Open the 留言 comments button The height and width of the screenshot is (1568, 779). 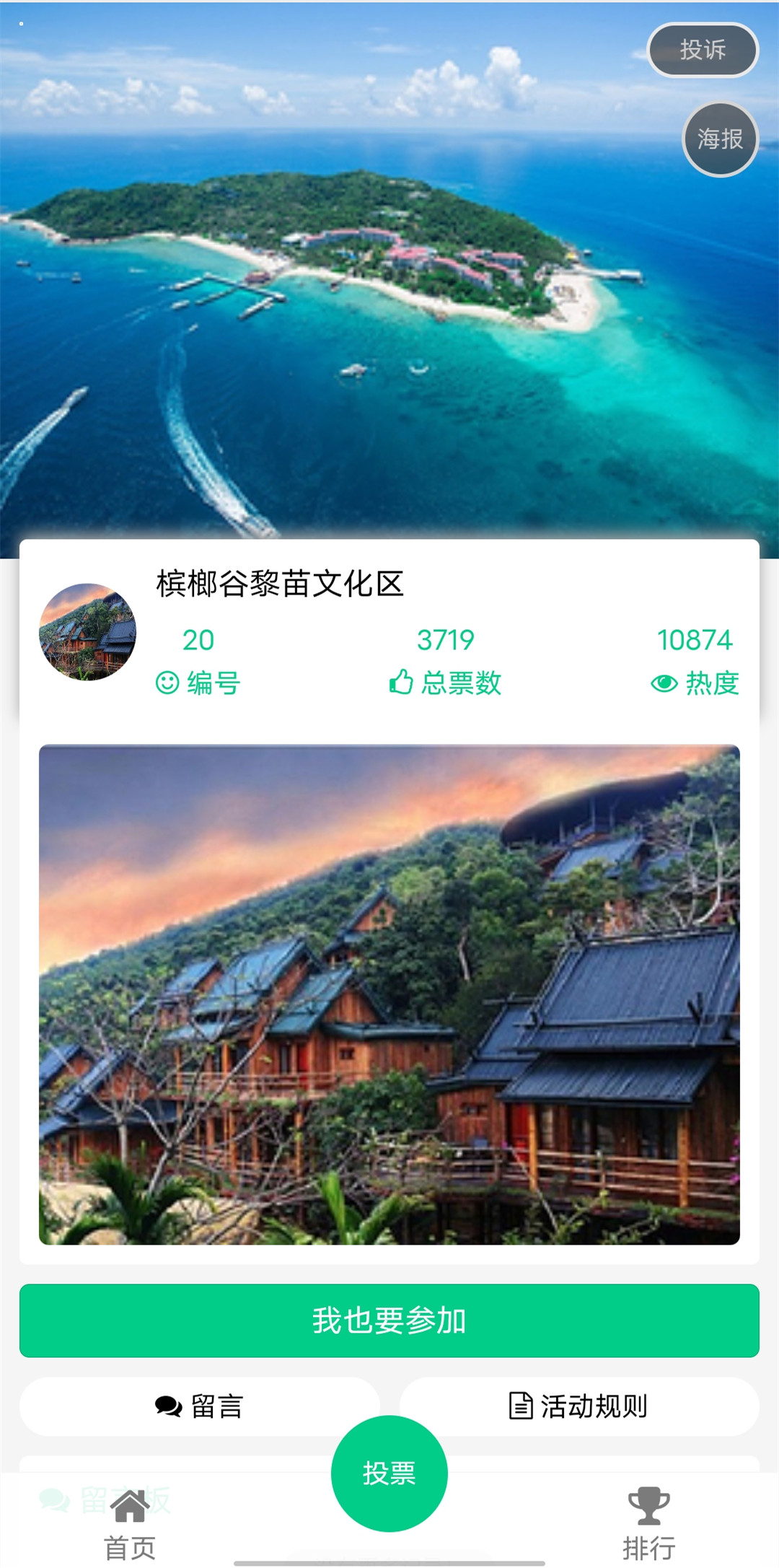tap(200, 1406)
